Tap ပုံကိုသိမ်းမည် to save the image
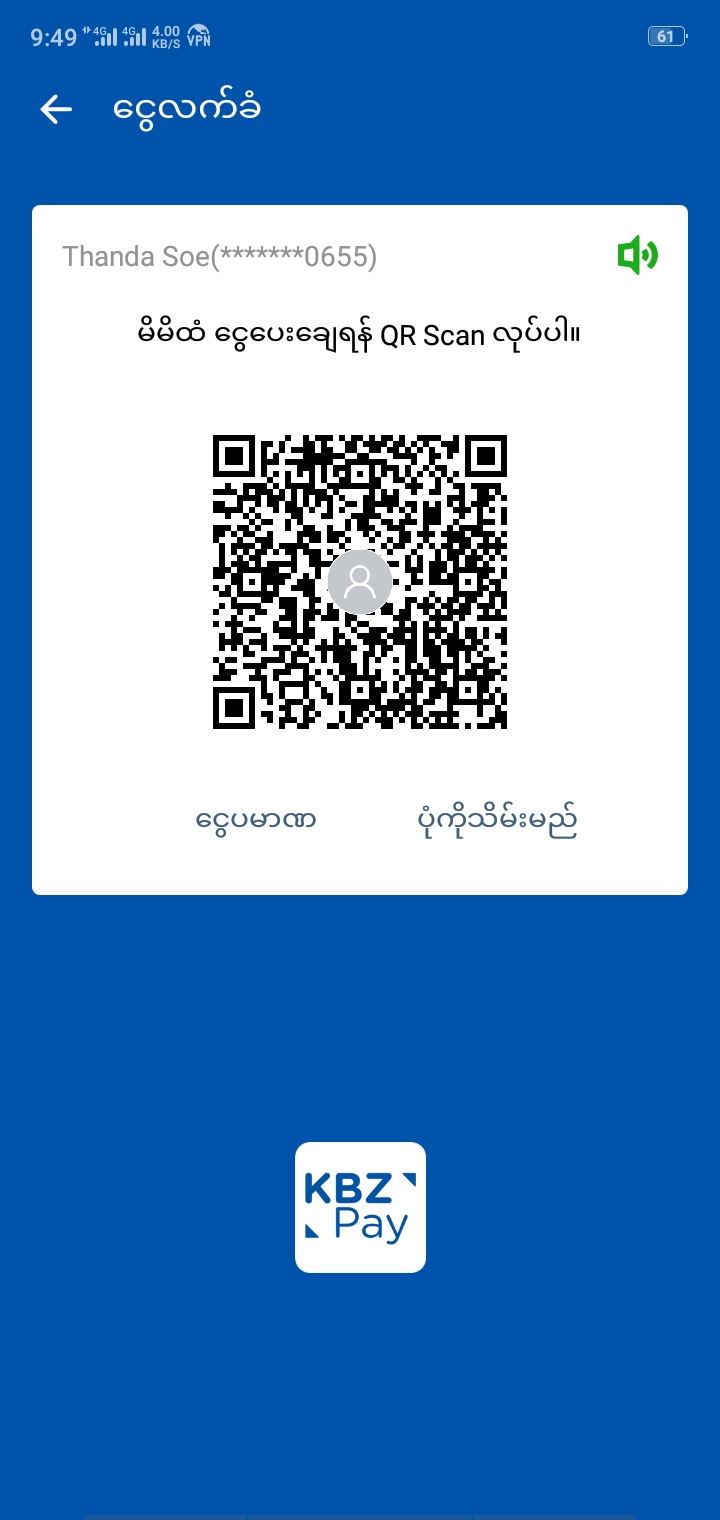The width and height of the screenshot is (720, 1520). [x=497, y=821]
